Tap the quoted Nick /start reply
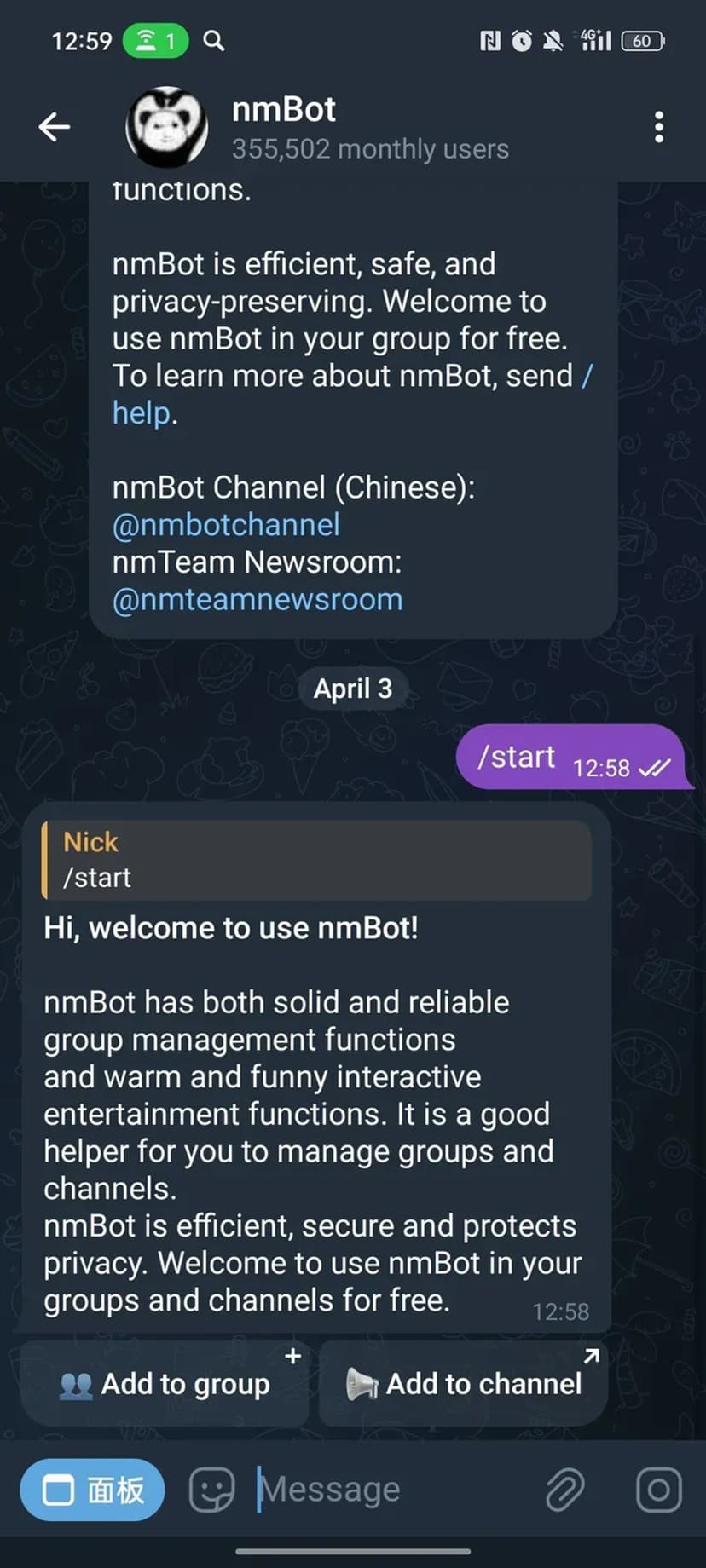Viewport: 706px width, 1568px height. (x=315, y=860)
